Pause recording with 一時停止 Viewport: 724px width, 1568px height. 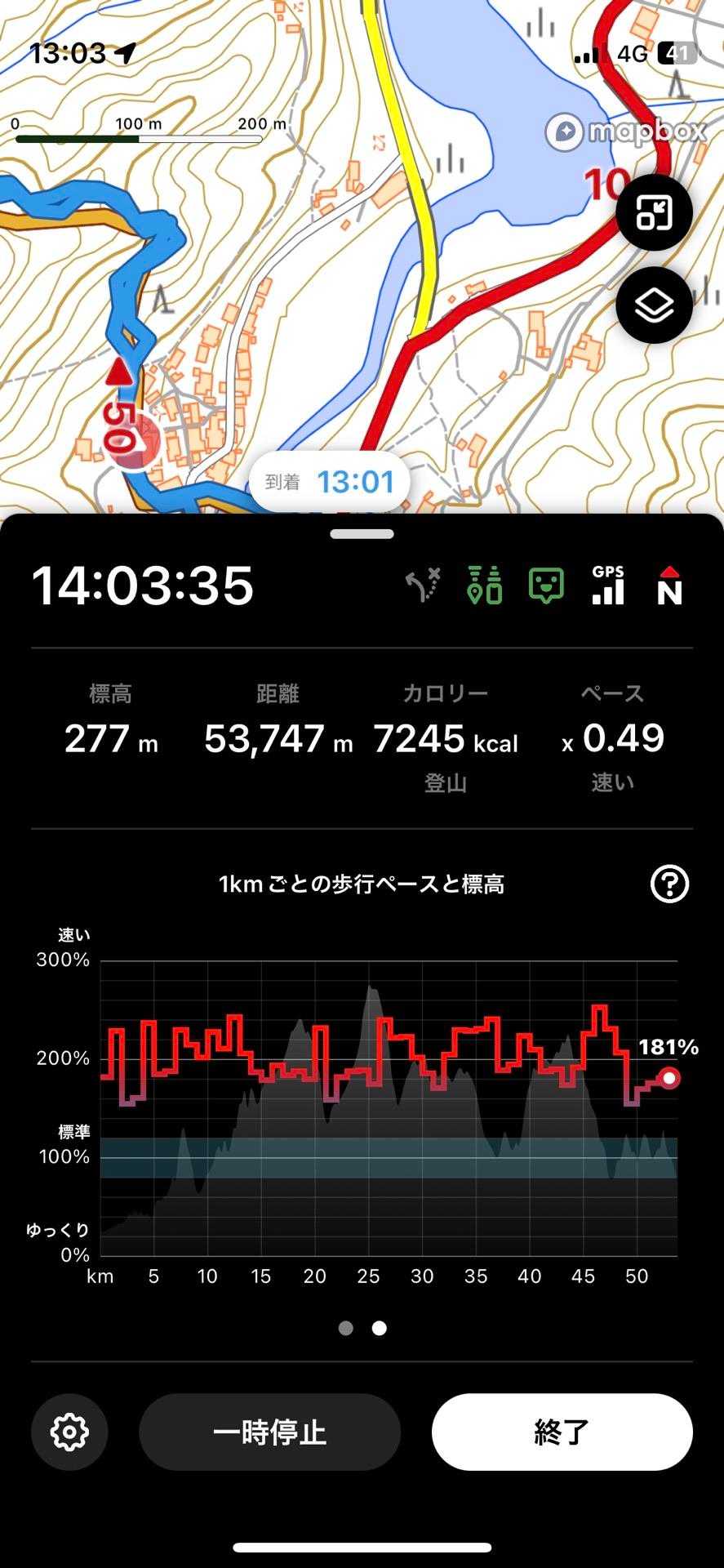point(269,1432)
